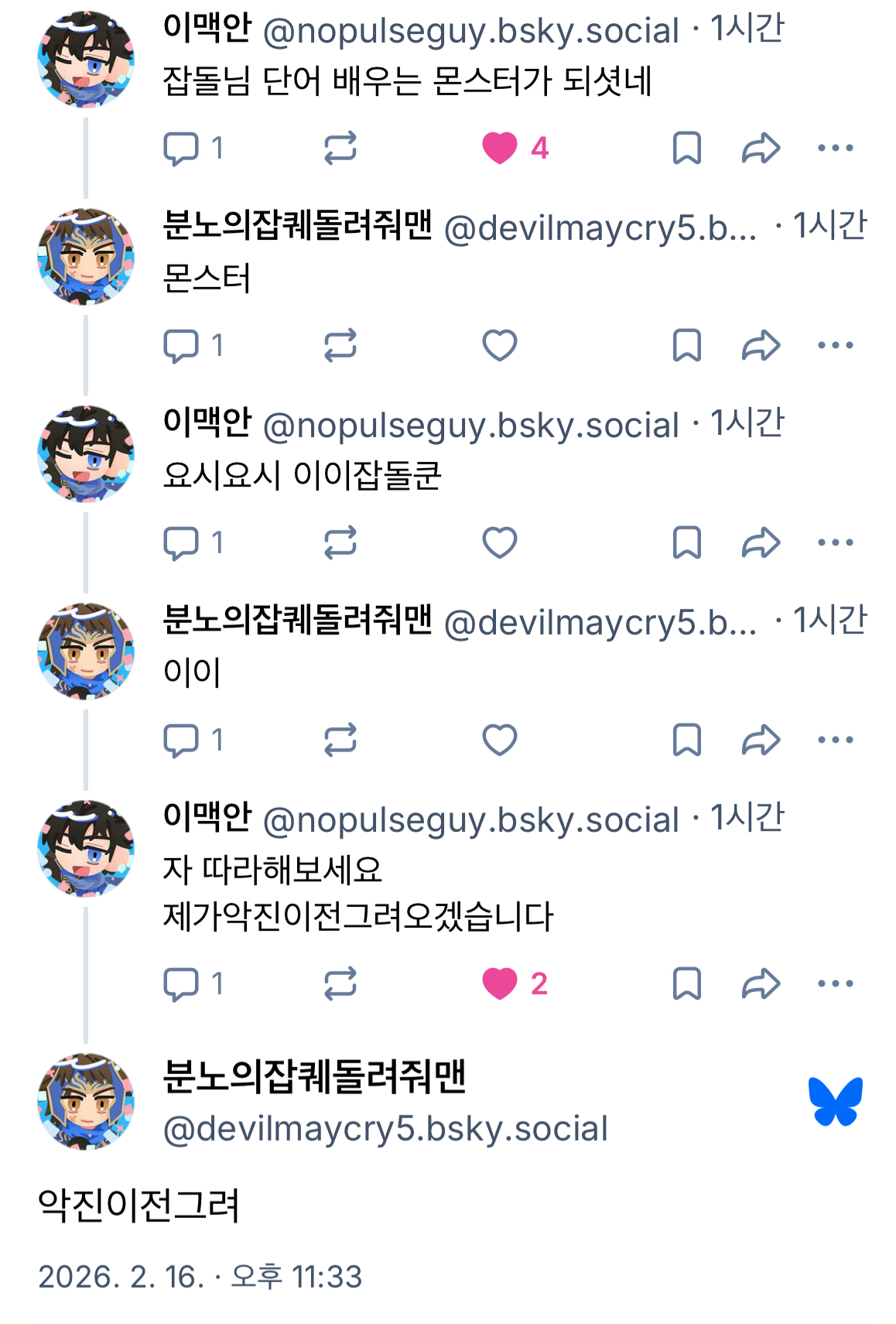Repost the post saying 이이

(340, 740)
